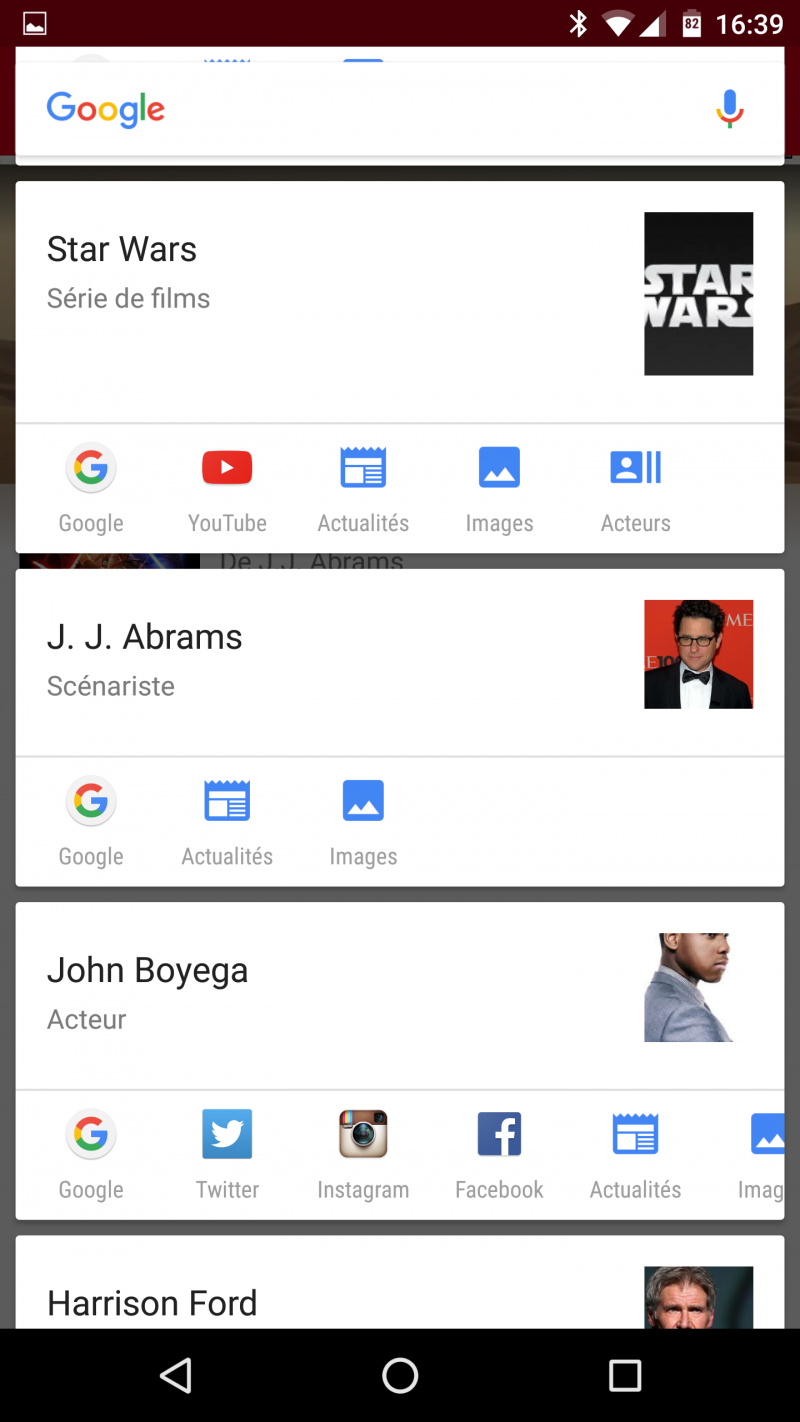Viewport: 800px width, 1422px height.
Task: Open John Boyega's Instagram
Action: (363, 1156)
